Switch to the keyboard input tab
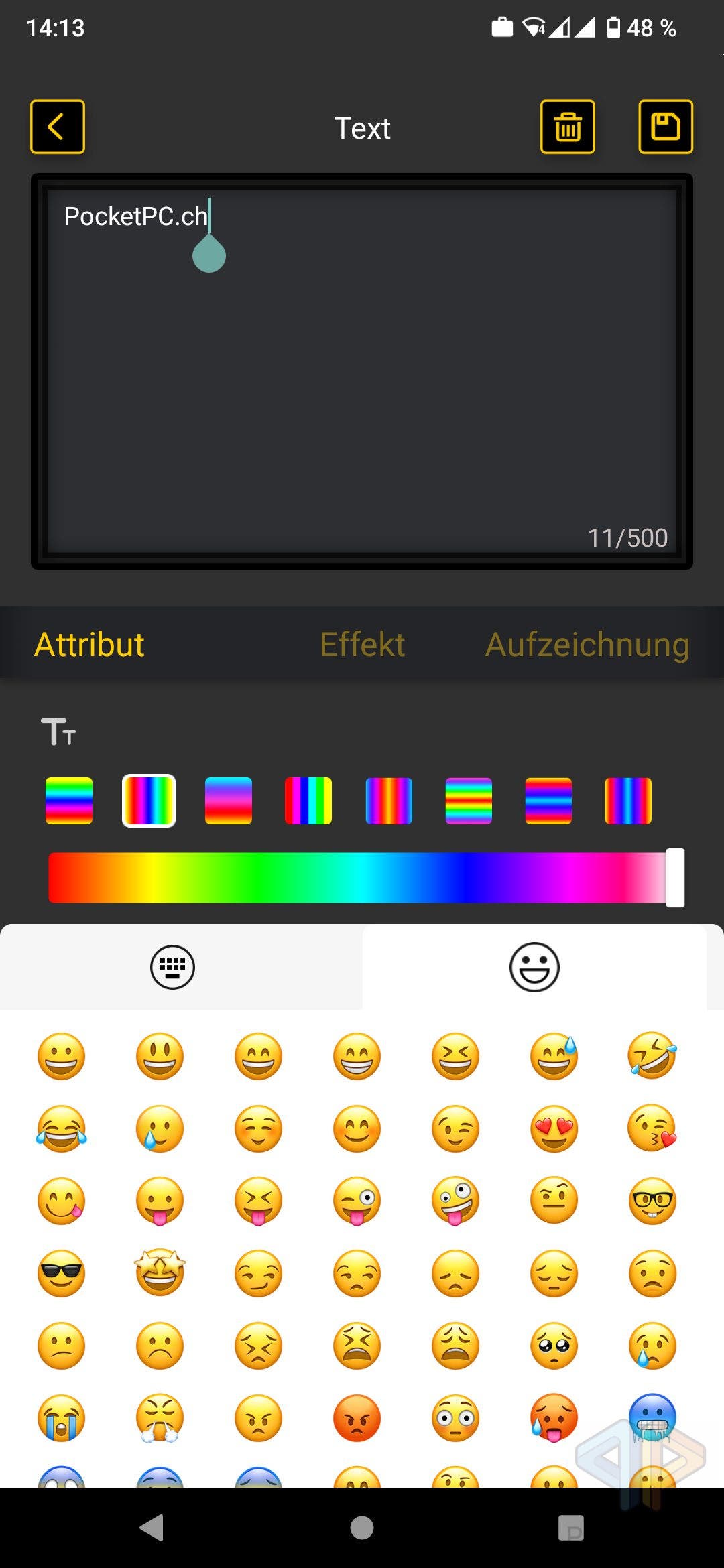 pyautogui.click(x=173, y=967)
